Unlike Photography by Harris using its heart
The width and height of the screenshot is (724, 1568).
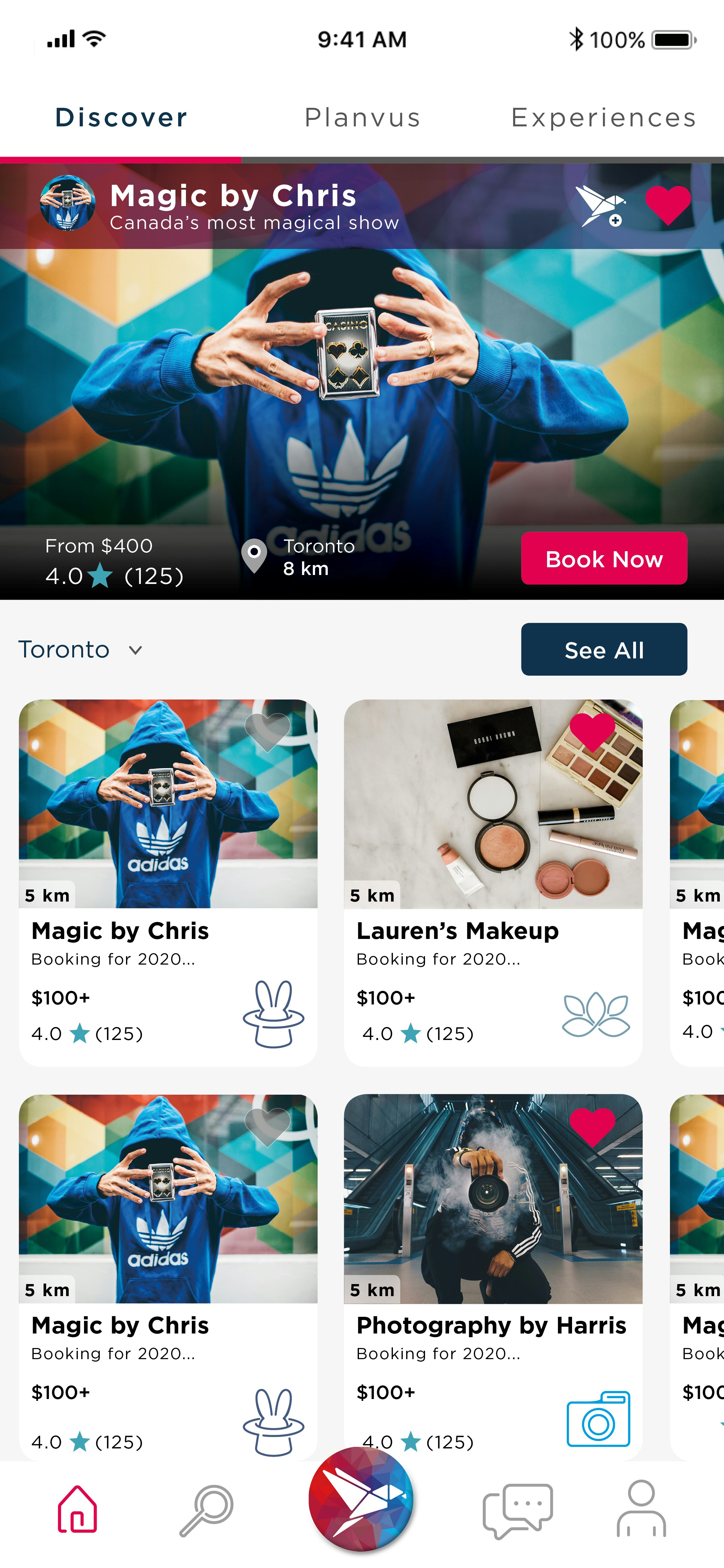[592, 1126]
